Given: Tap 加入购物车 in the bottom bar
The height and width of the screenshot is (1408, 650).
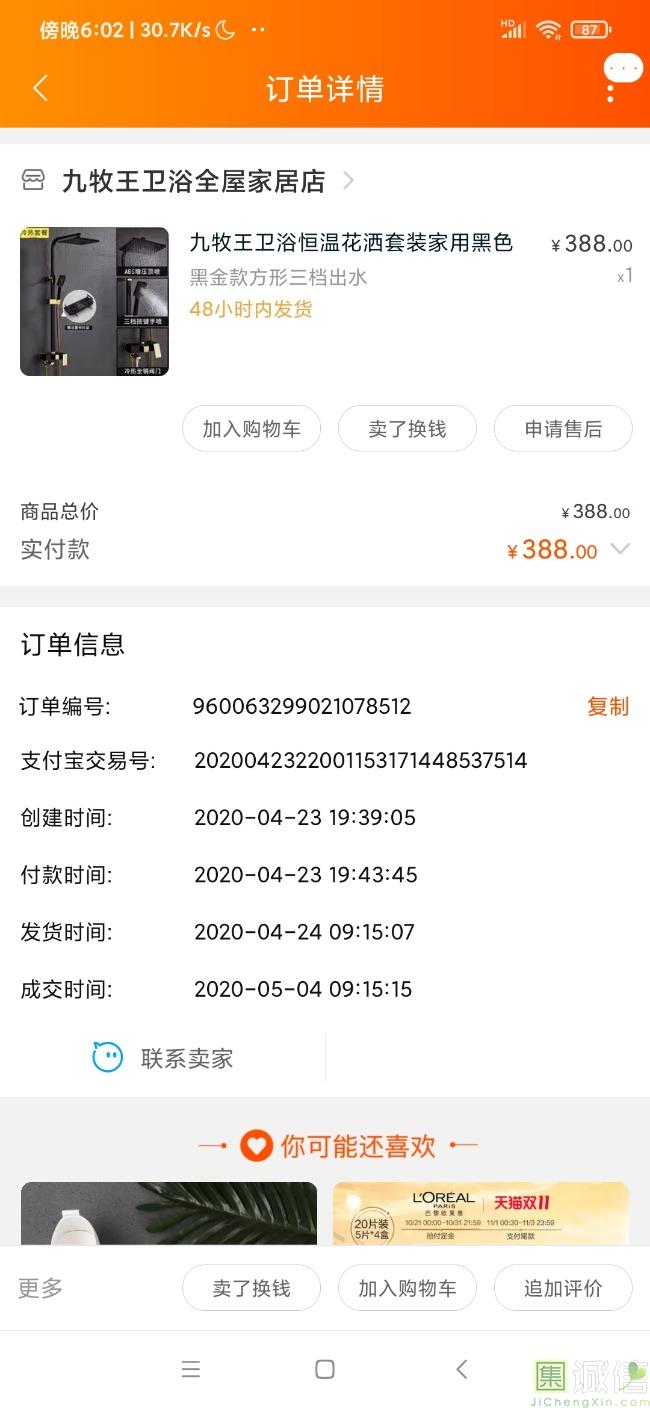Looking at the screenshot, I should click(x=407, y=1288).
